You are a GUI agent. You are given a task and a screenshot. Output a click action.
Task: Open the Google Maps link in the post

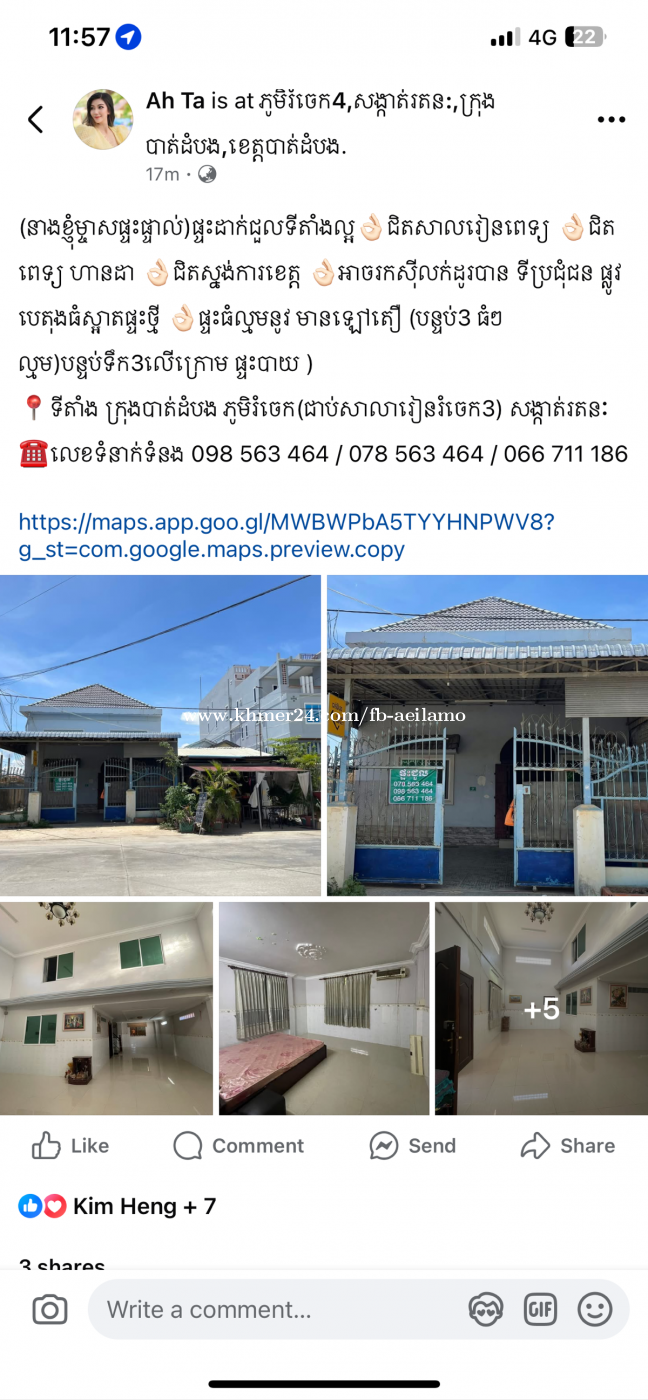286,535
